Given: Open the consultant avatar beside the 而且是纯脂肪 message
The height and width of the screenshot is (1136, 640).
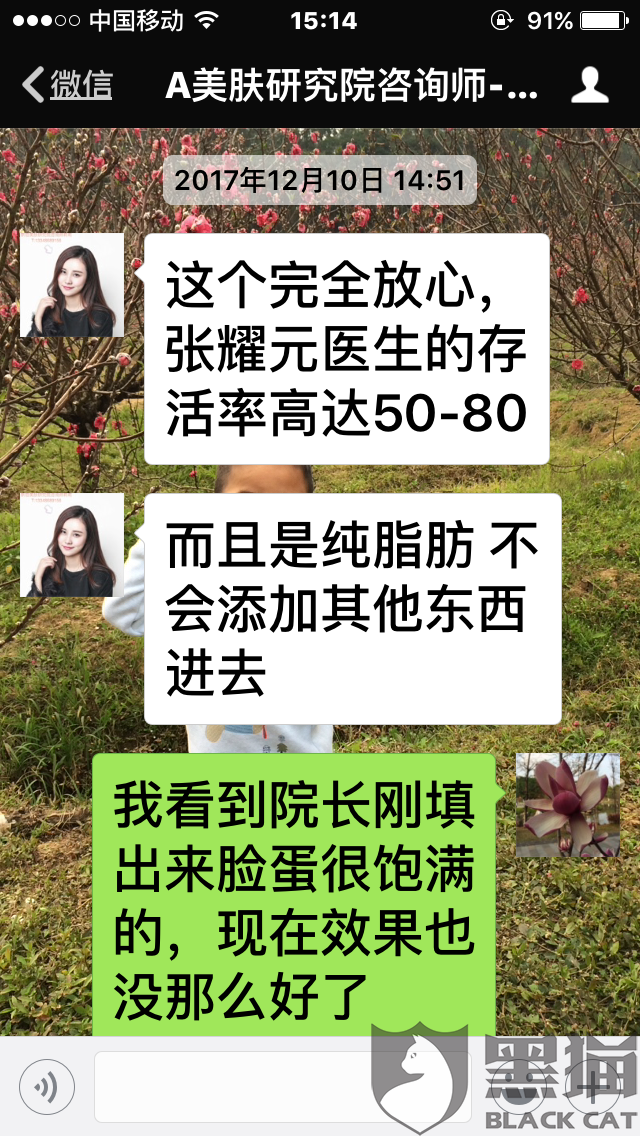Looking at the screenshot, I should tap(72, 545).
